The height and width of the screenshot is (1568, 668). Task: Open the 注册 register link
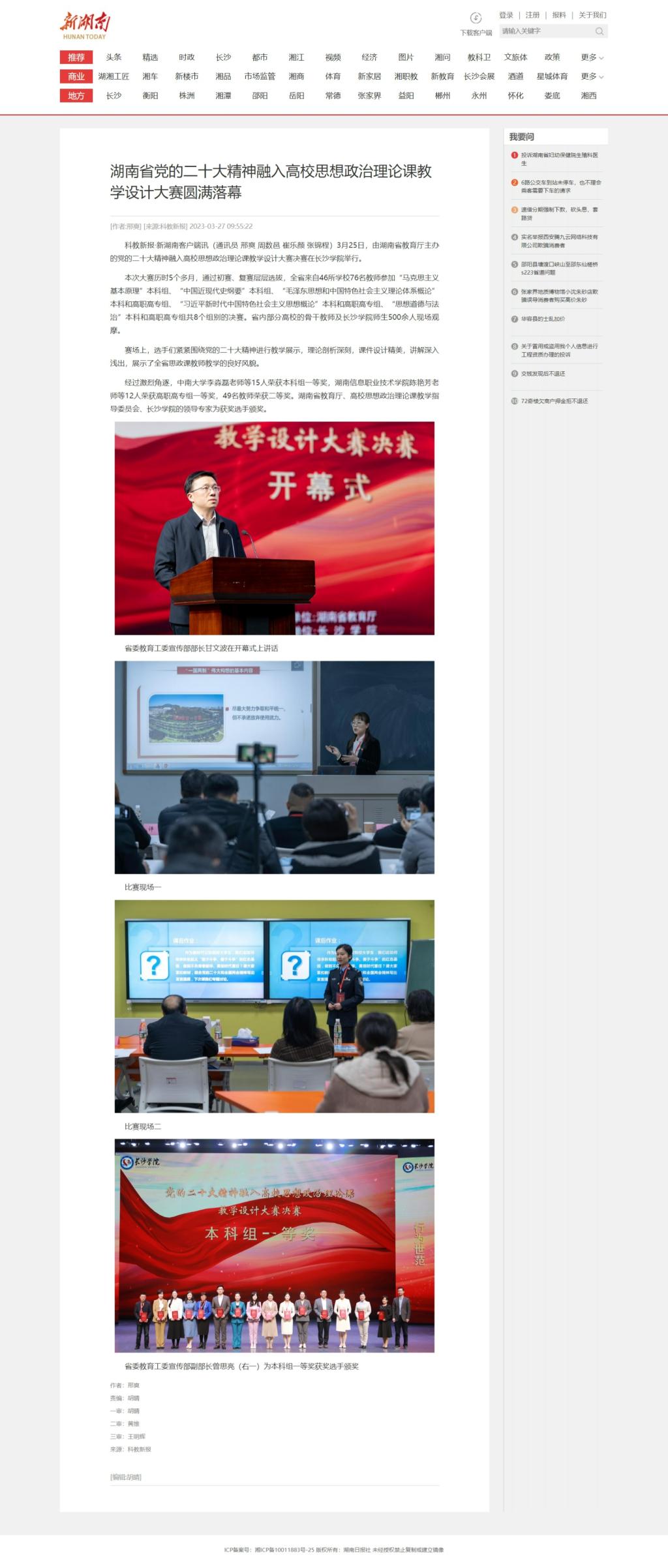[x=533, y=15]
